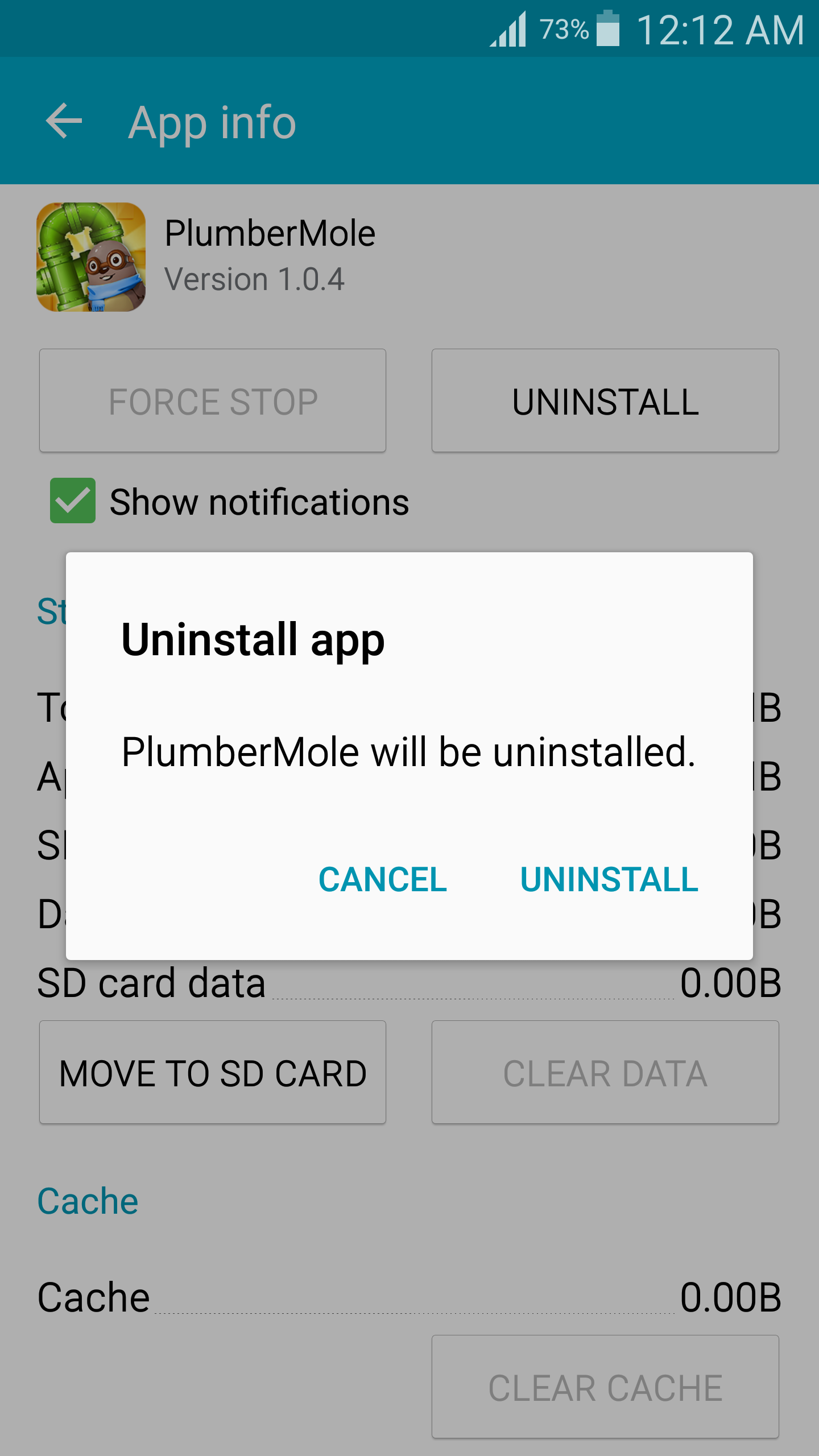
Task: Confirm uninstalling PlumberMole in the dialog
Action: coord(609,879)
